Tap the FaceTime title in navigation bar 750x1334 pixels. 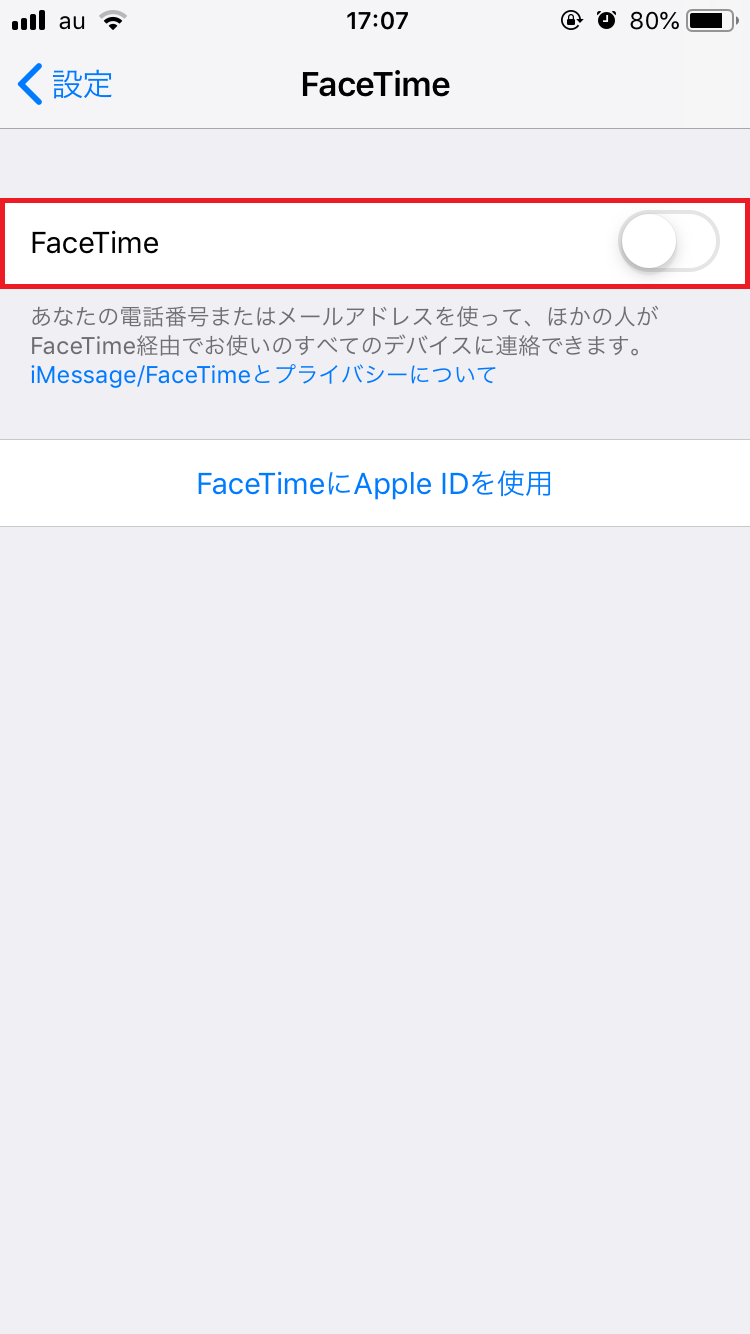click(x=375, y=84)
